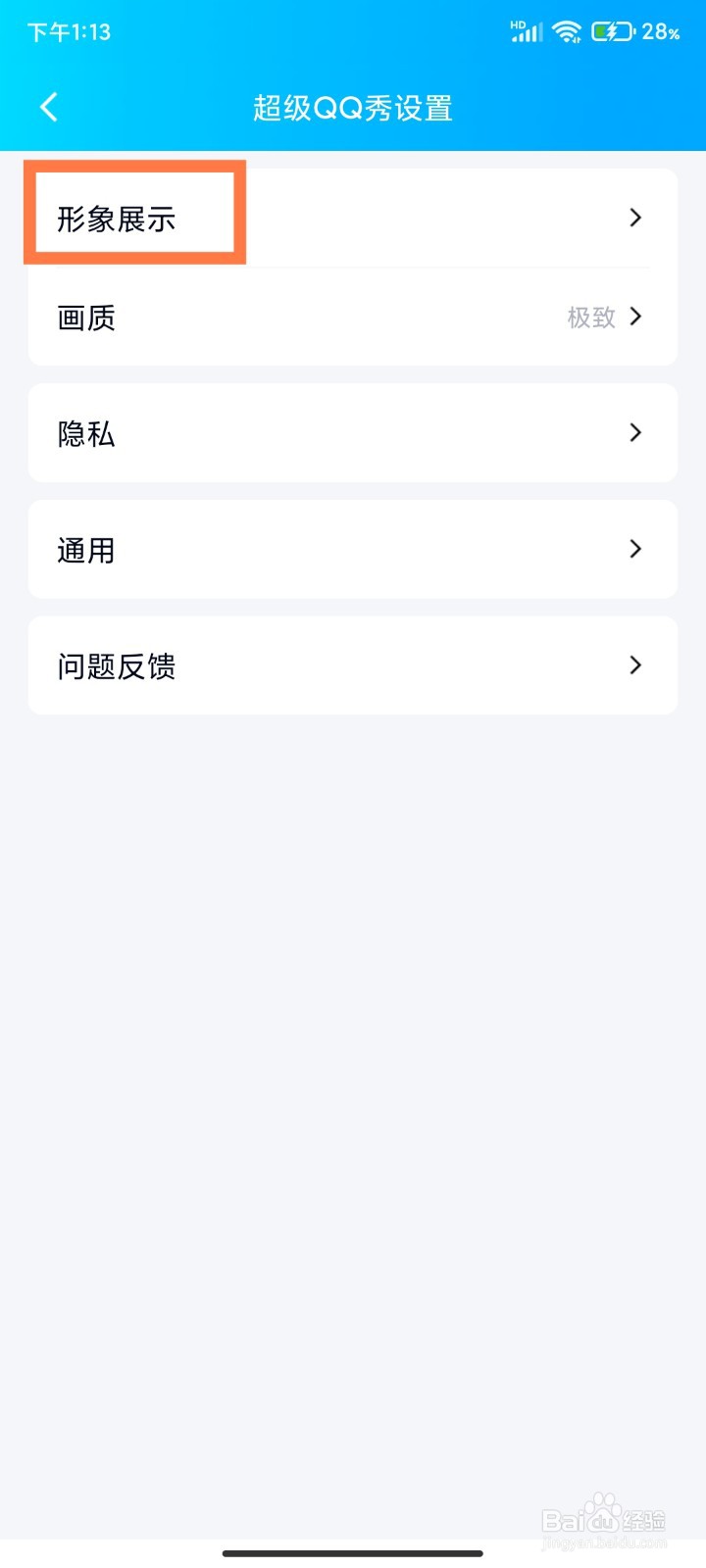Open the 形象展示 setting
Screen dimensions: 706x1568
(352, 218)
